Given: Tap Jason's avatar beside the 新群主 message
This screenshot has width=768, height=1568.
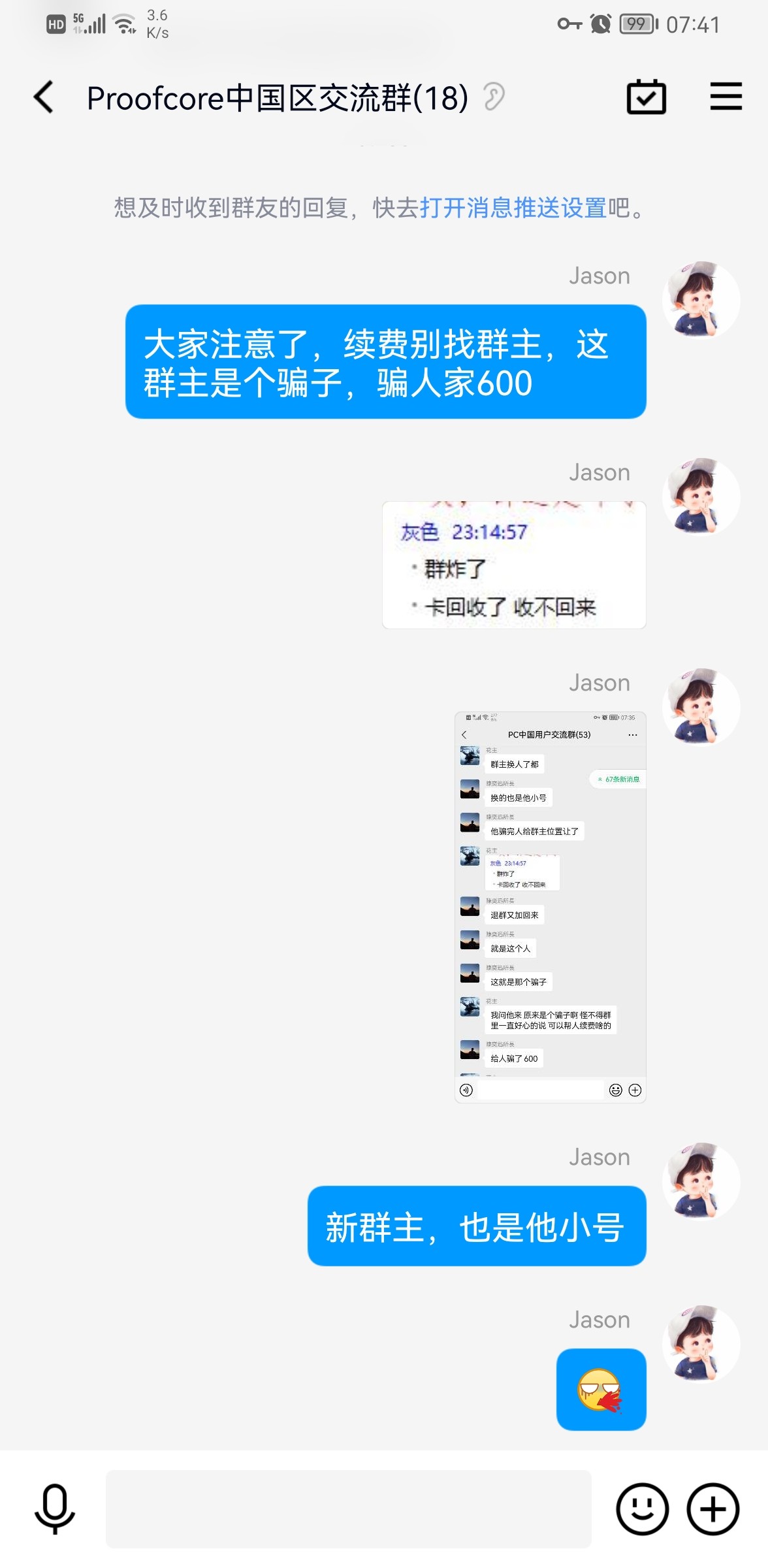Looking at the screenshot, I should [701, 1181].
